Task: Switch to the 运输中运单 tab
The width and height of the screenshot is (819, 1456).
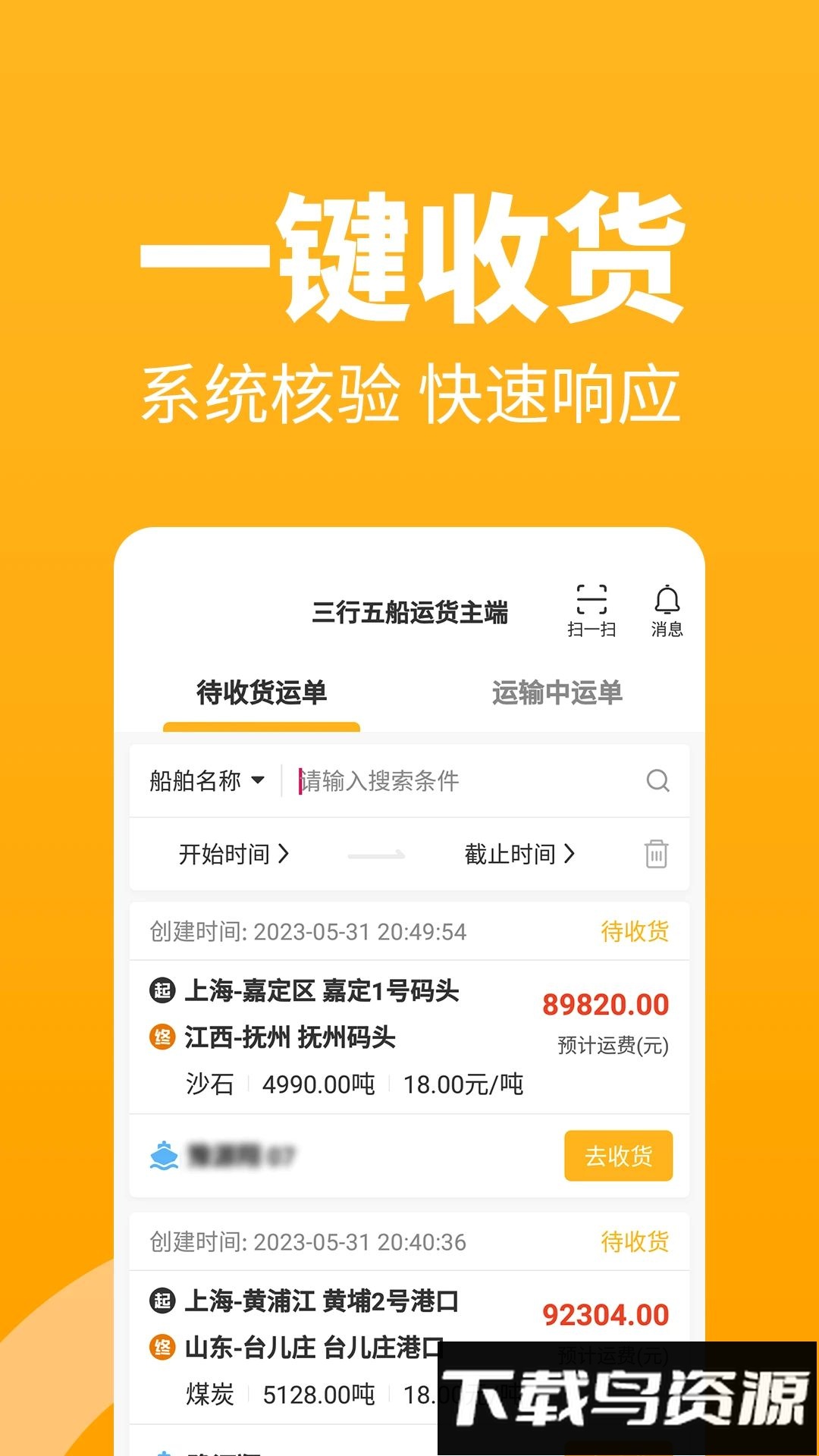Action: (x=557, y=692)
